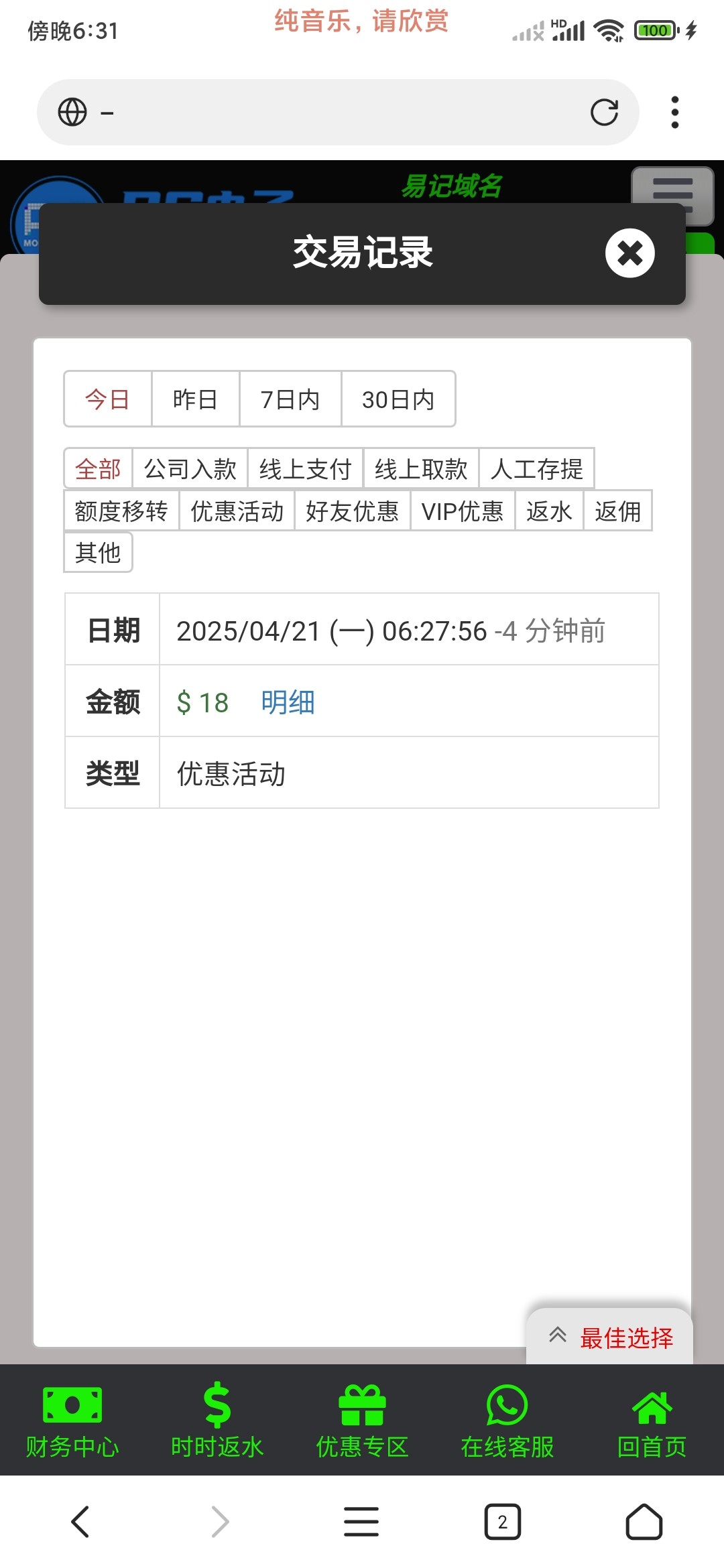Show 返水 records

549,511
